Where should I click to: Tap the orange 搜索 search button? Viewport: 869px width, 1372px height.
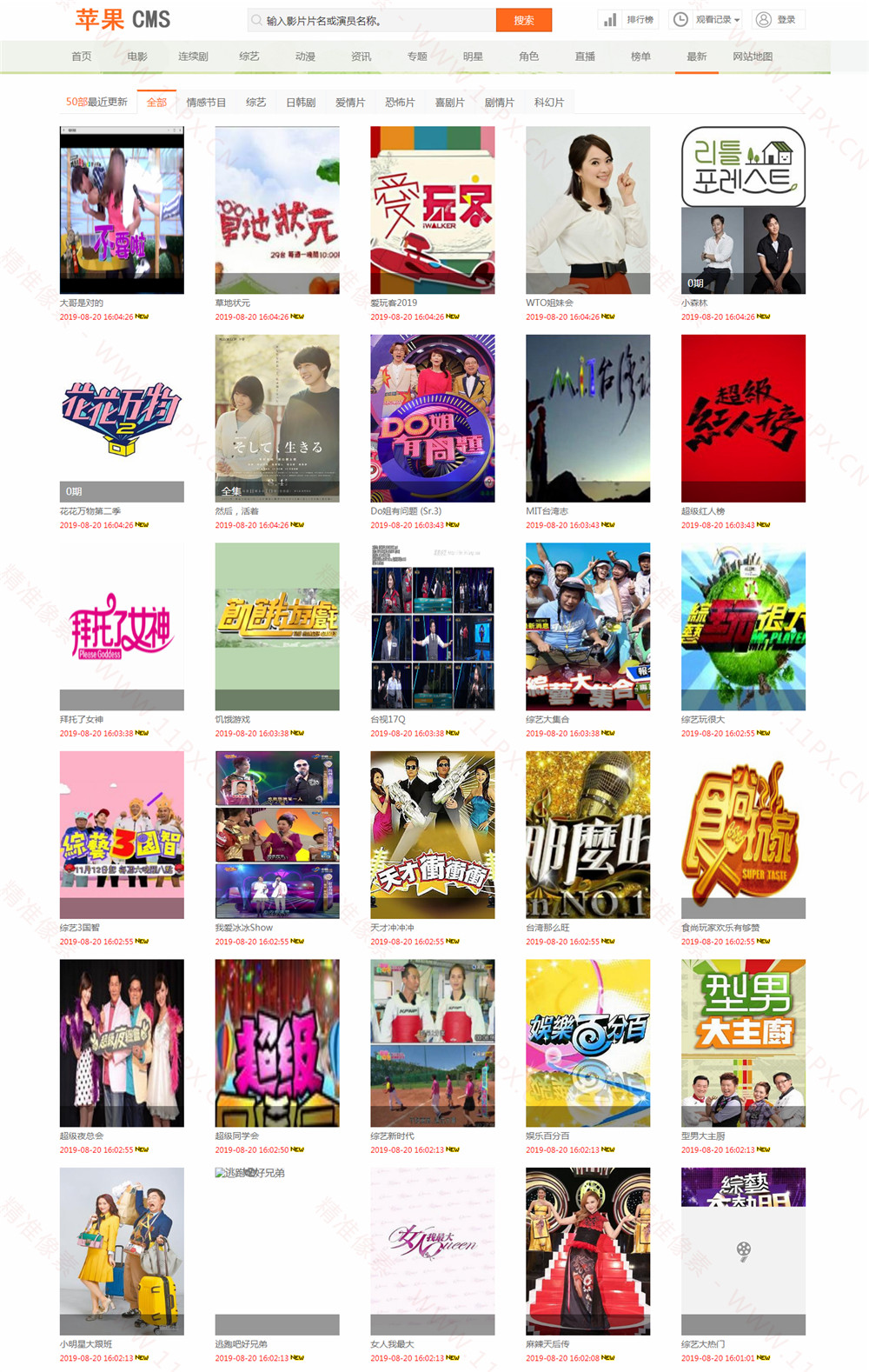(523, 20)
